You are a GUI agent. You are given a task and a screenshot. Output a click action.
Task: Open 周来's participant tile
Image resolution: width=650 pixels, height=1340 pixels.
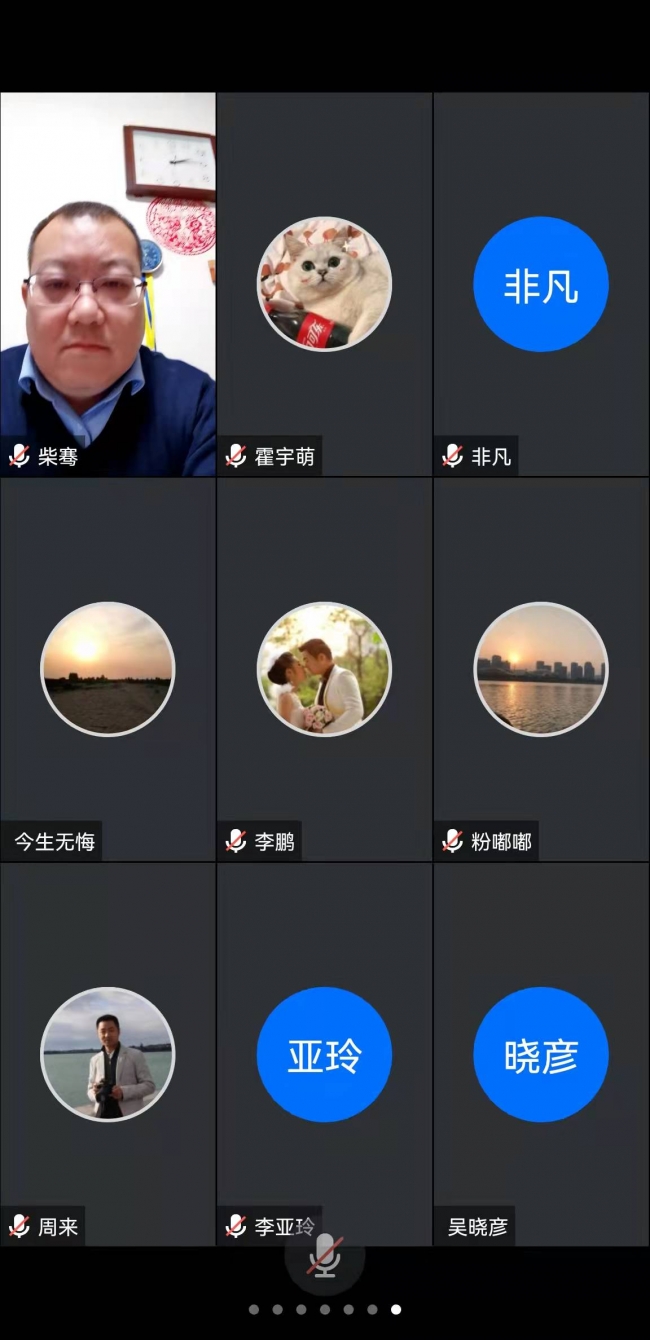(x=108, y=1054)
